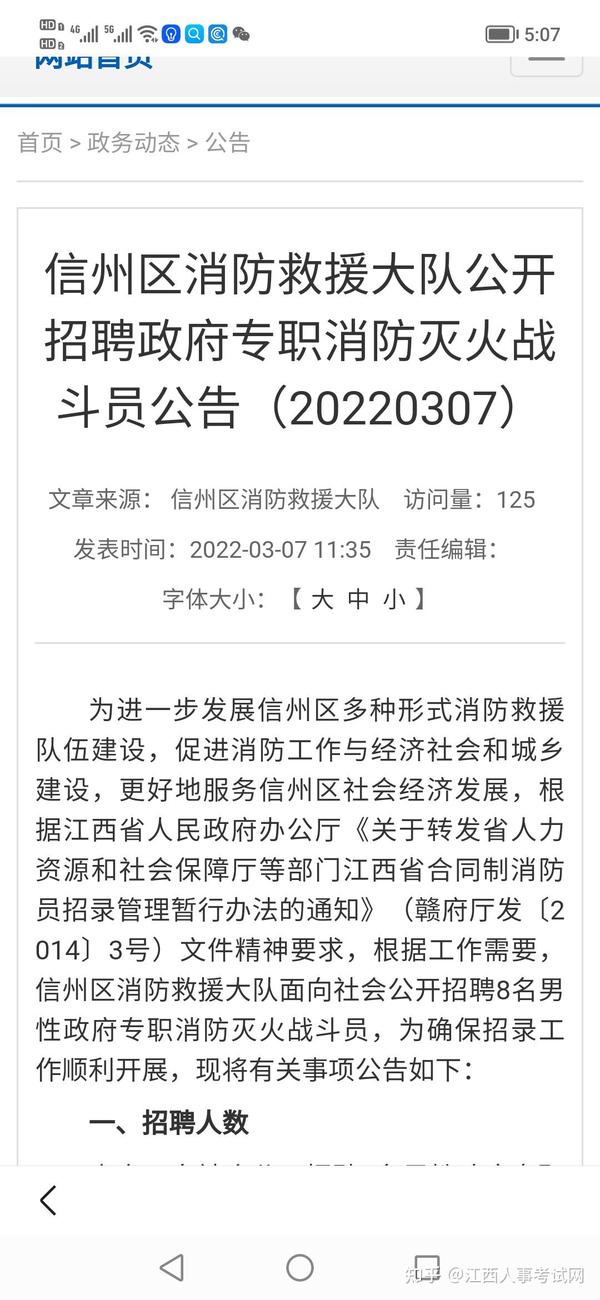
Task: Tap the system back button
Action: coord(172,1268)
